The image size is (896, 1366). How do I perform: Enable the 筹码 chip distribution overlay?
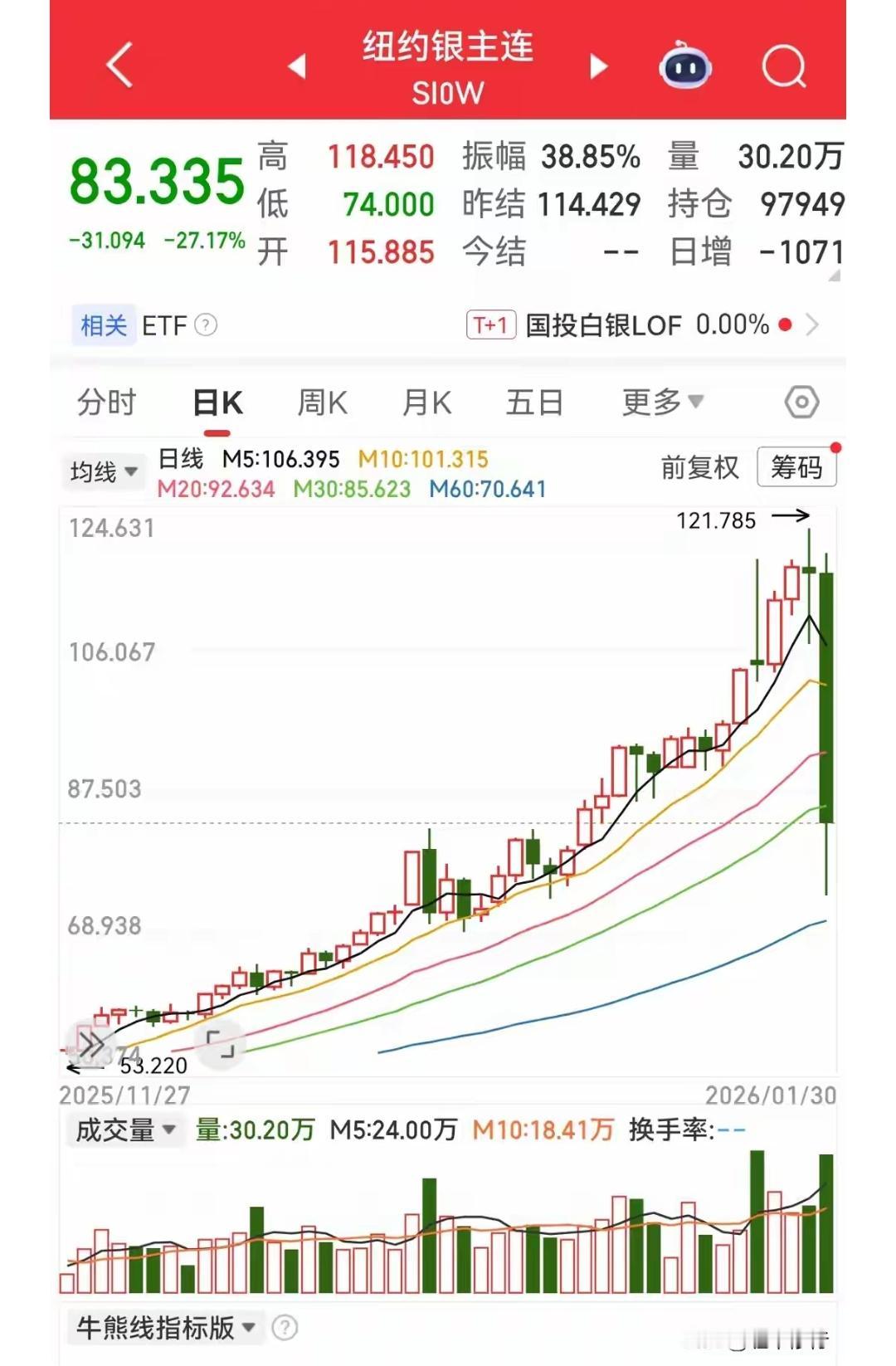796,467
